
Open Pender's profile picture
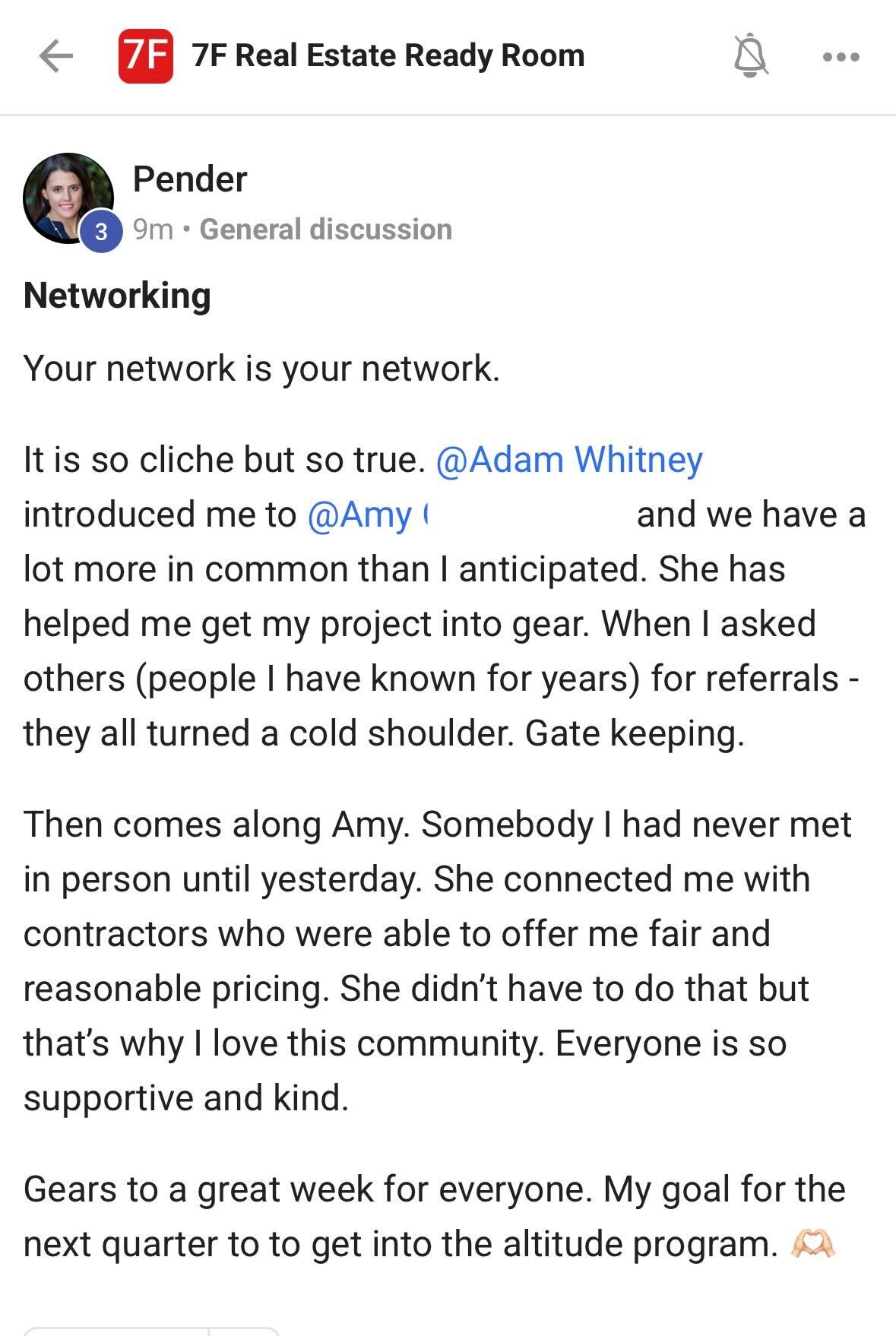point(68,198)
